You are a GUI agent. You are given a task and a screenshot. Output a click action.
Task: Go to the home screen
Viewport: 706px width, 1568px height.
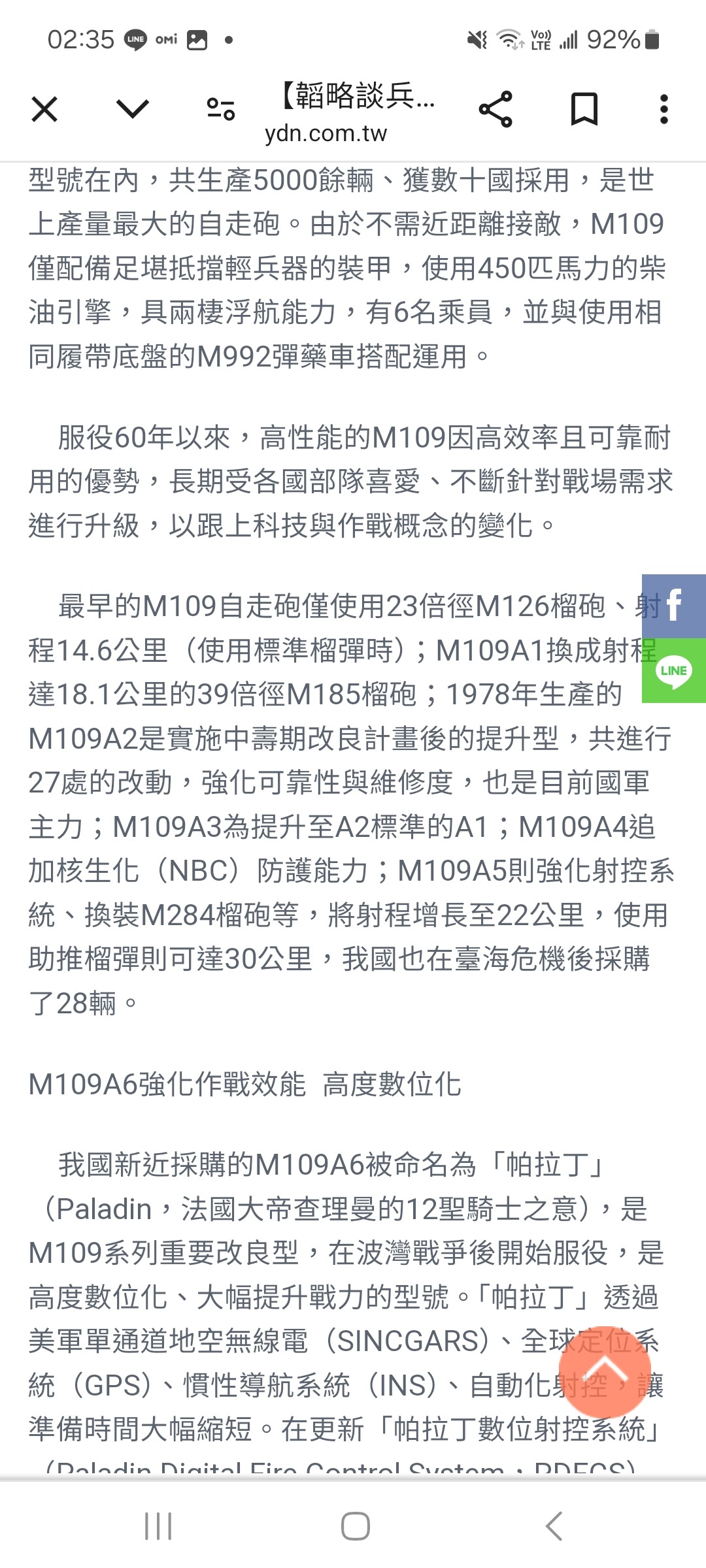pos(355,1526)
